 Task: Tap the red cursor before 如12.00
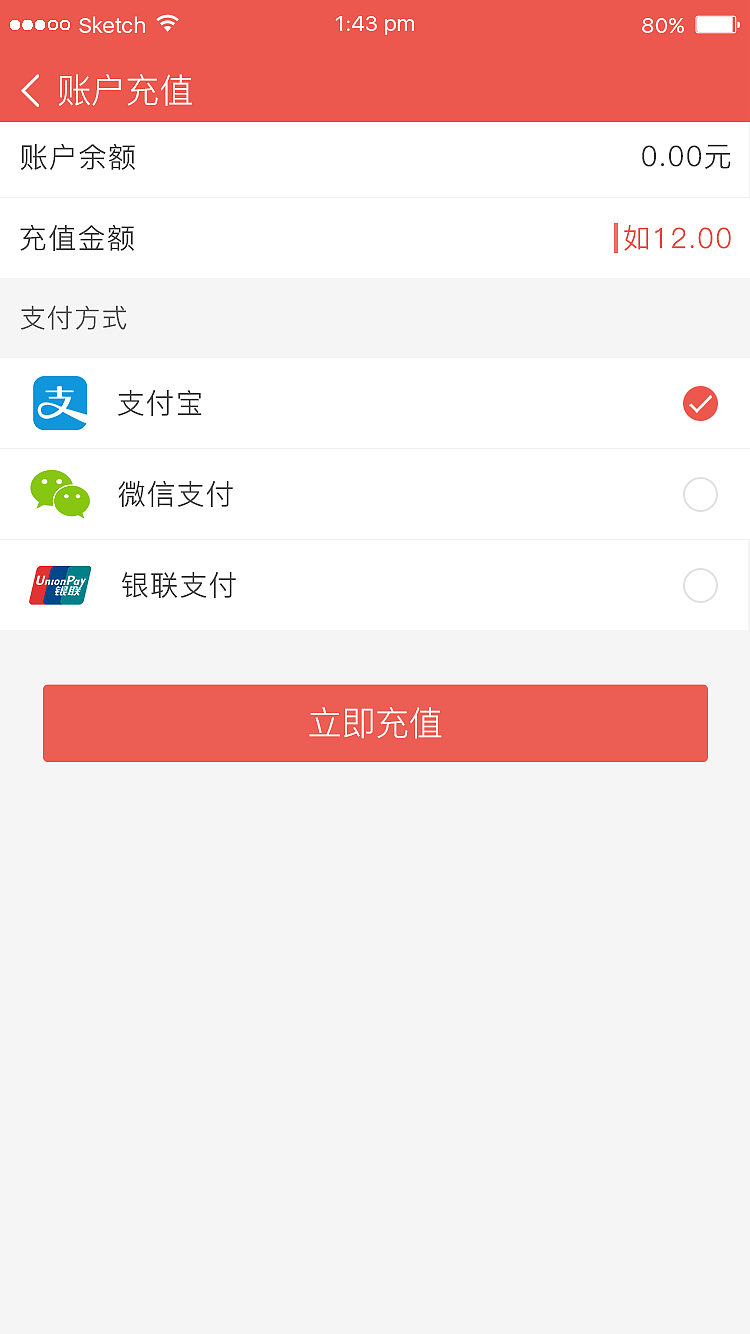pyautogui.click(x=614, y=238)
